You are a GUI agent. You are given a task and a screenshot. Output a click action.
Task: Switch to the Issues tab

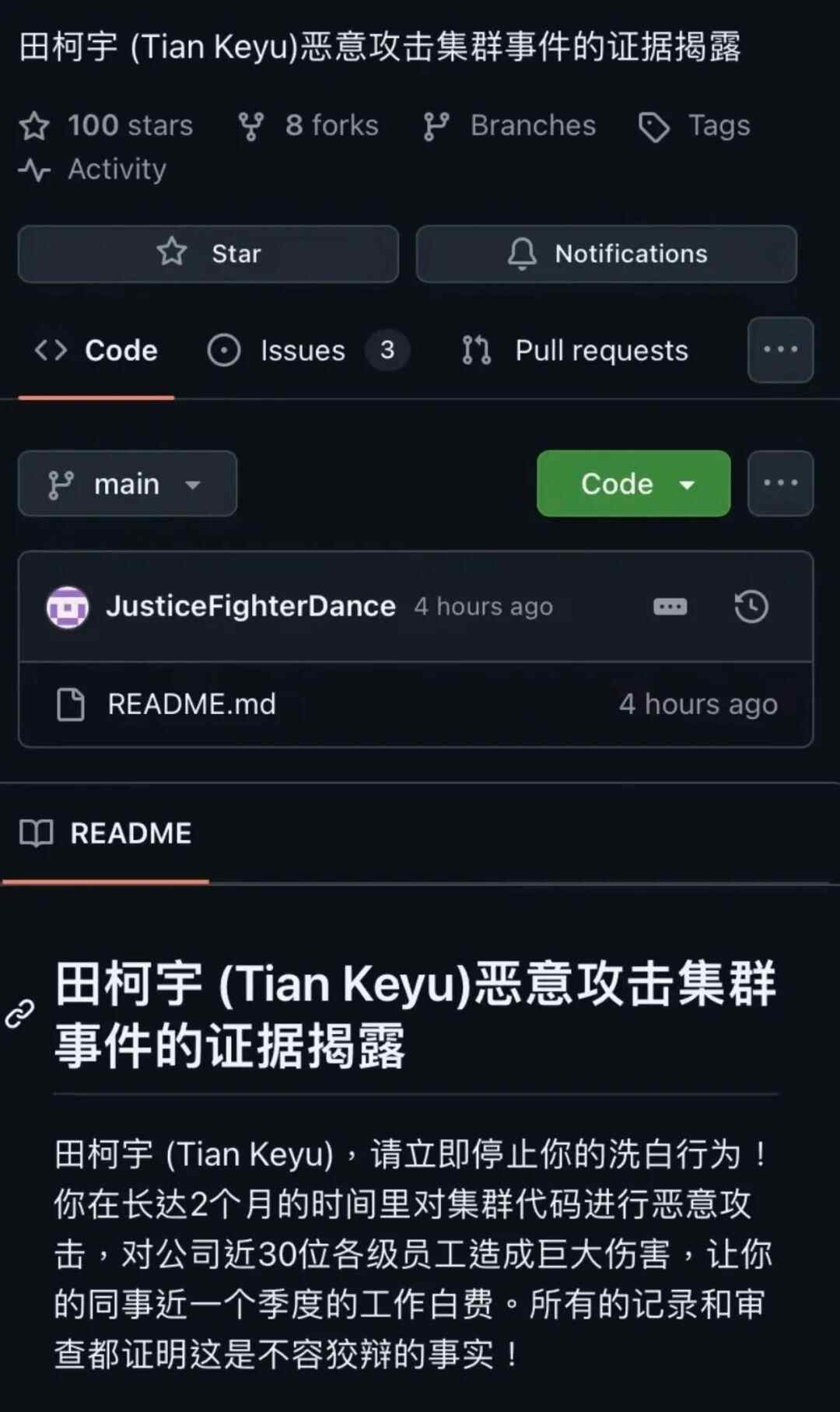click(303, 351)
